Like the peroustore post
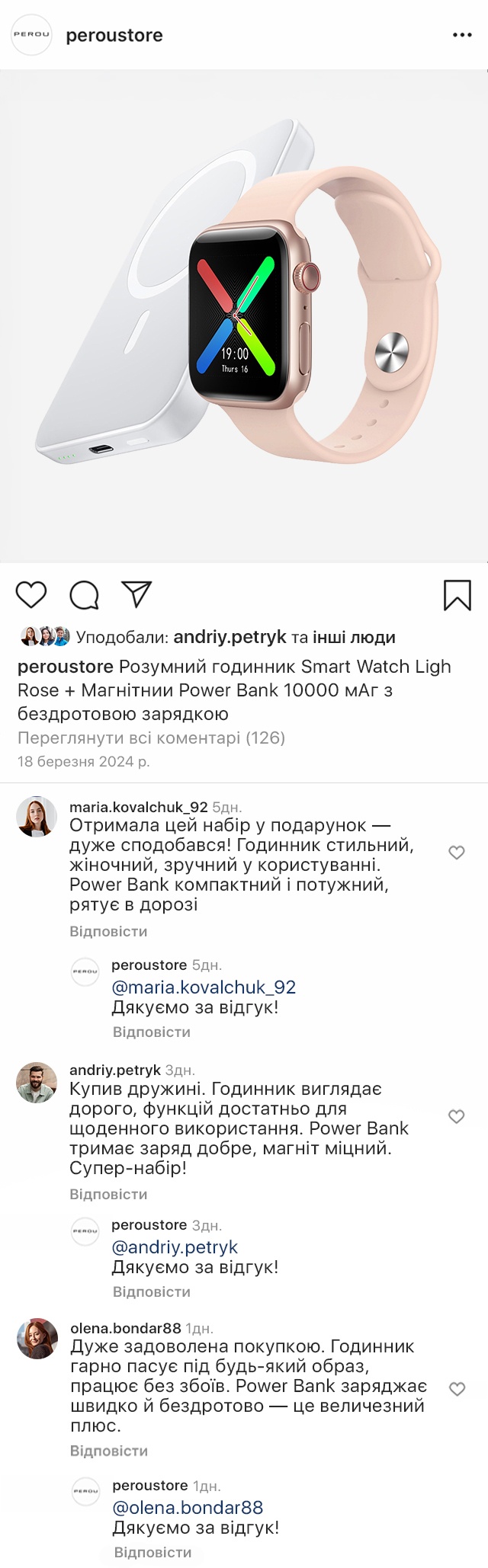 [x=31, y=595]
